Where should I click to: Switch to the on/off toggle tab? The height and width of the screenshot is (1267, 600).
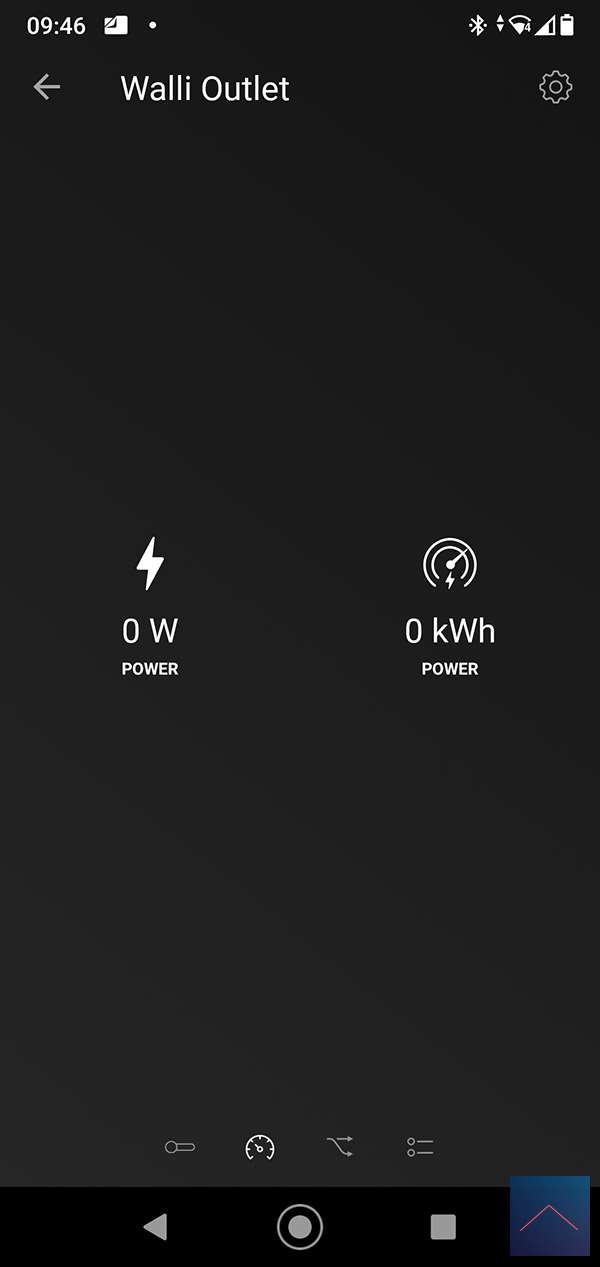tap(180, 1147)
